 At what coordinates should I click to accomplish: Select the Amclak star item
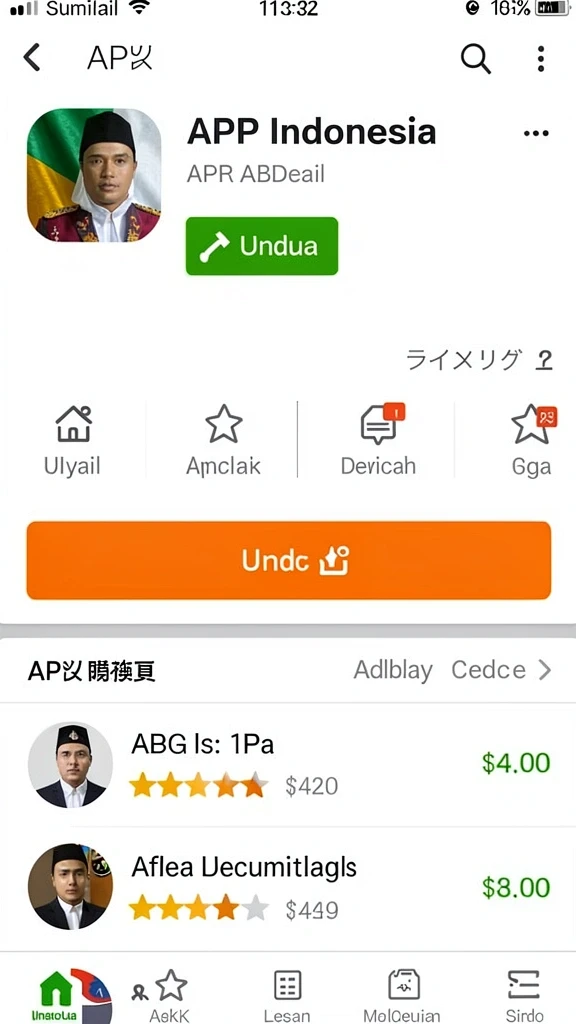[x=223, y=440]
